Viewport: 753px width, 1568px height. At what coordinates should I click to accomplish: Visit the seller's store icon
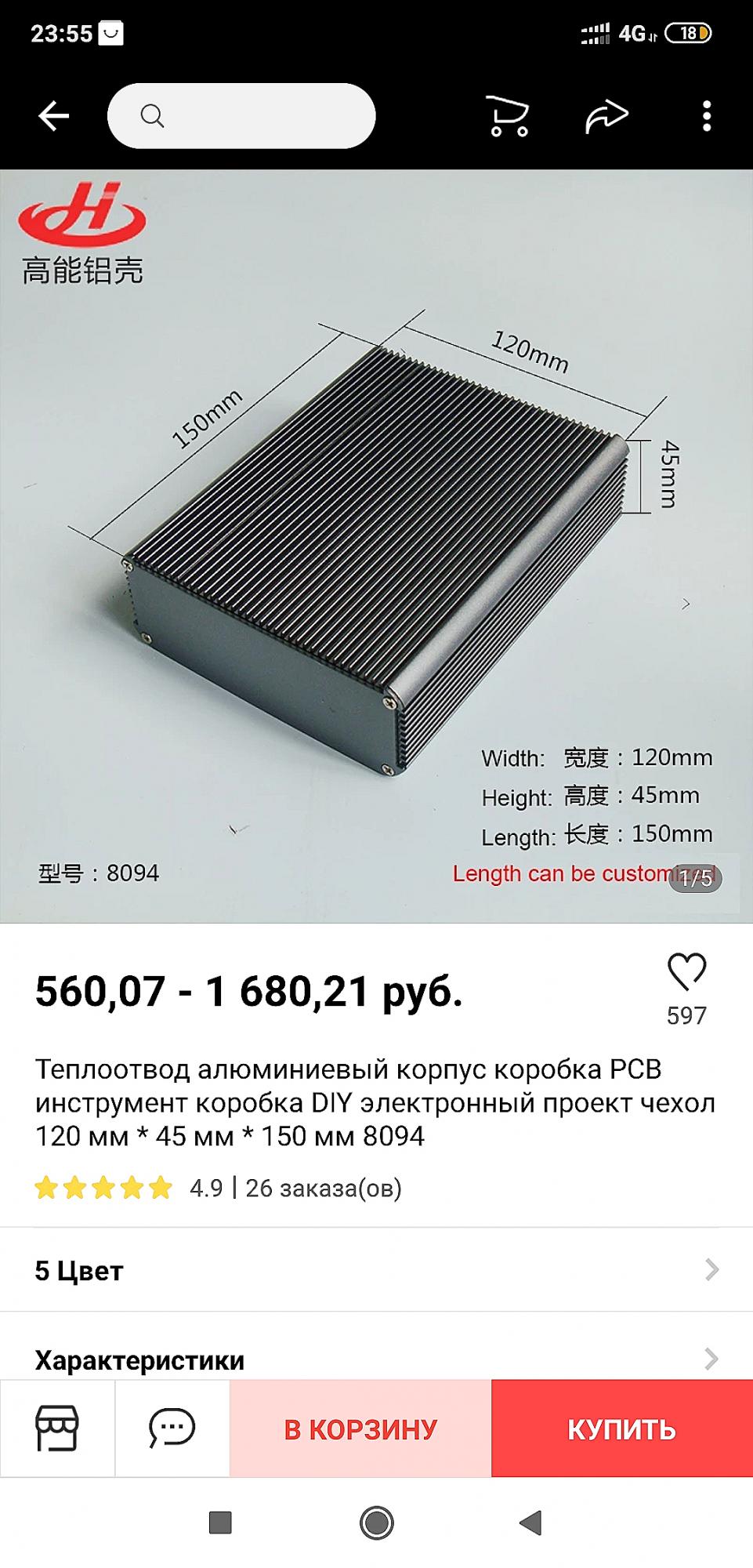(x=57, y=1428)
